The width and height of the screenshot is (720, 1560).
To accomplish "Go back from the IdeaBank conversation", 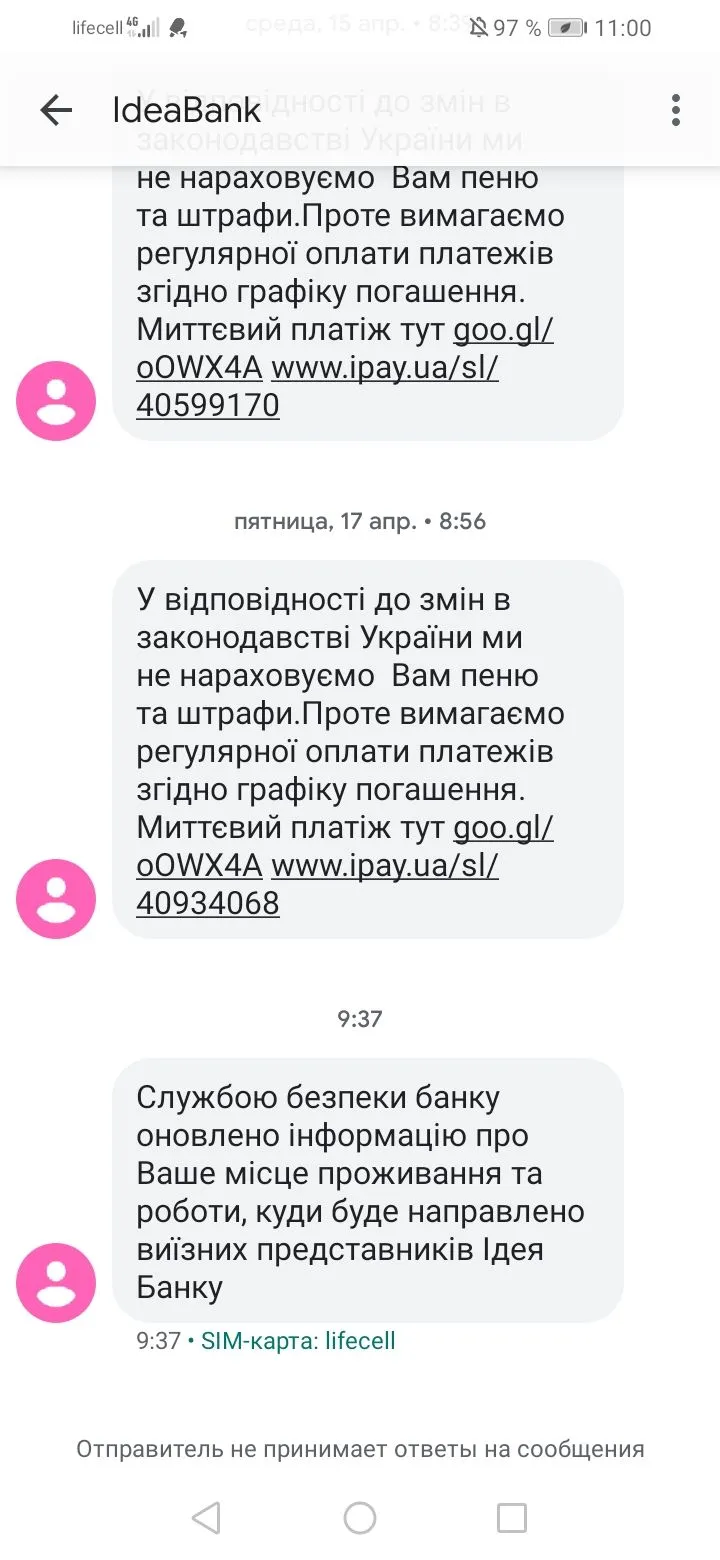I will pyautogui.click(x=56, y=110).
